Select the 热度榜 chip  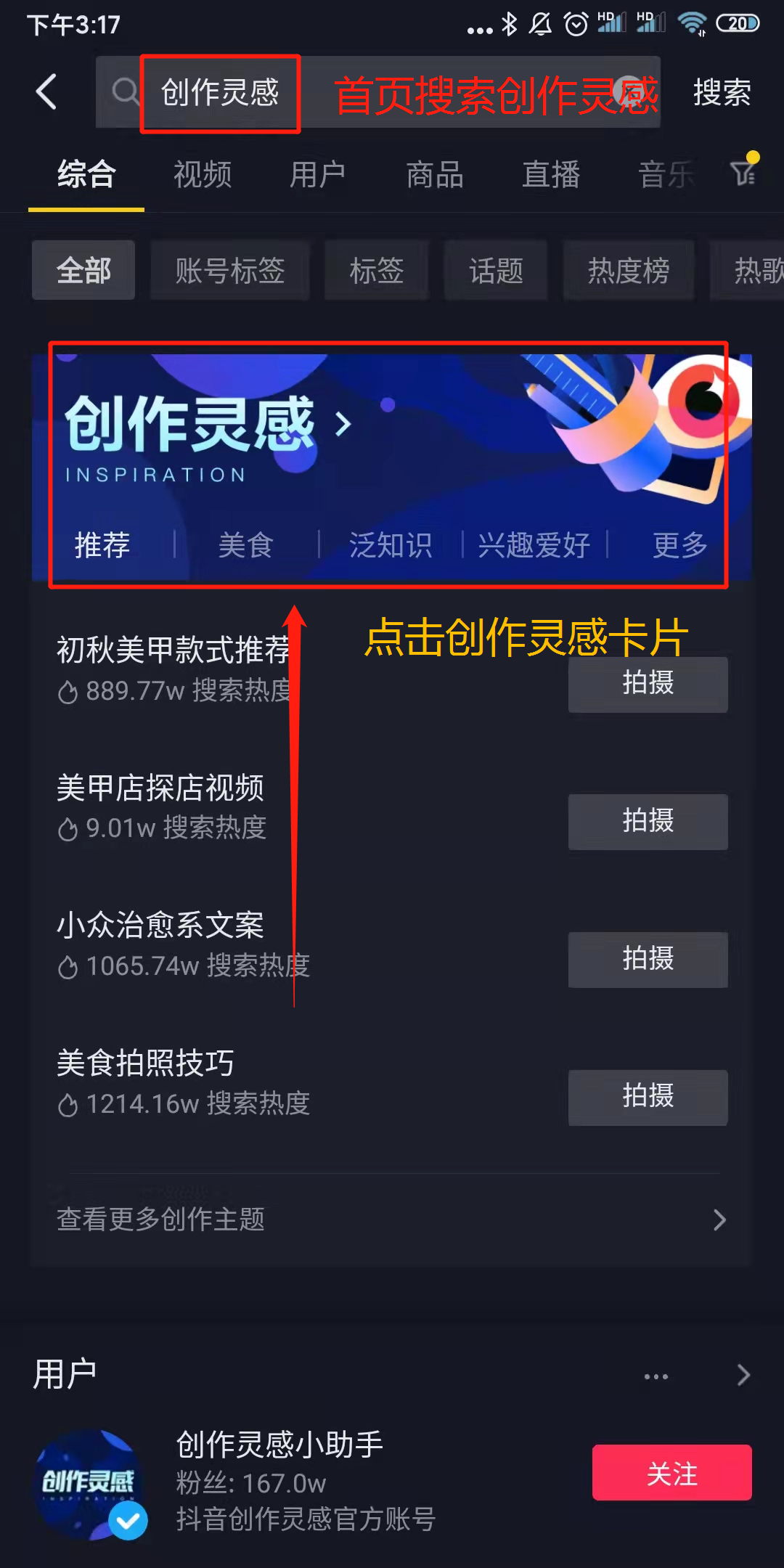629,270
